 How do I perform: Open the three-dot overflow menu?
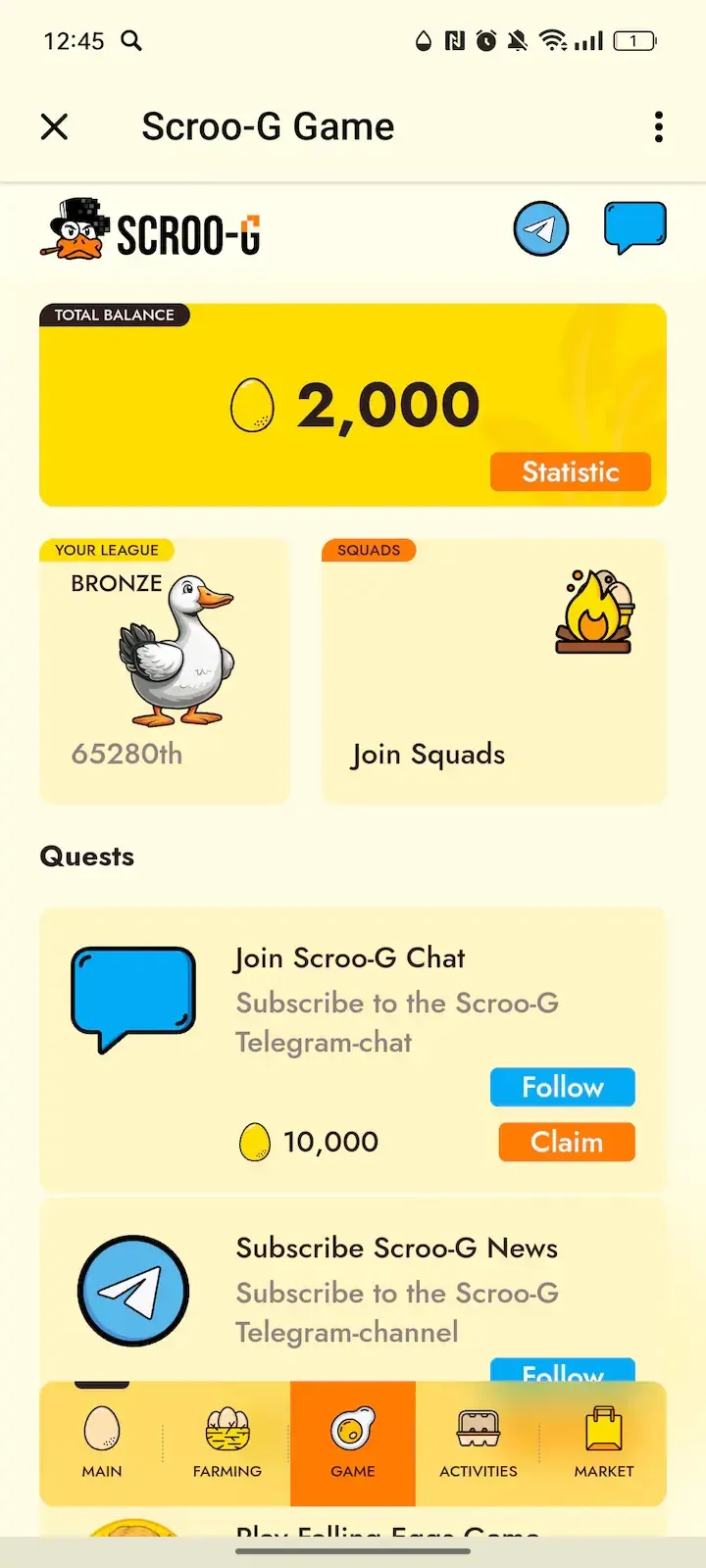pos(658,126)
